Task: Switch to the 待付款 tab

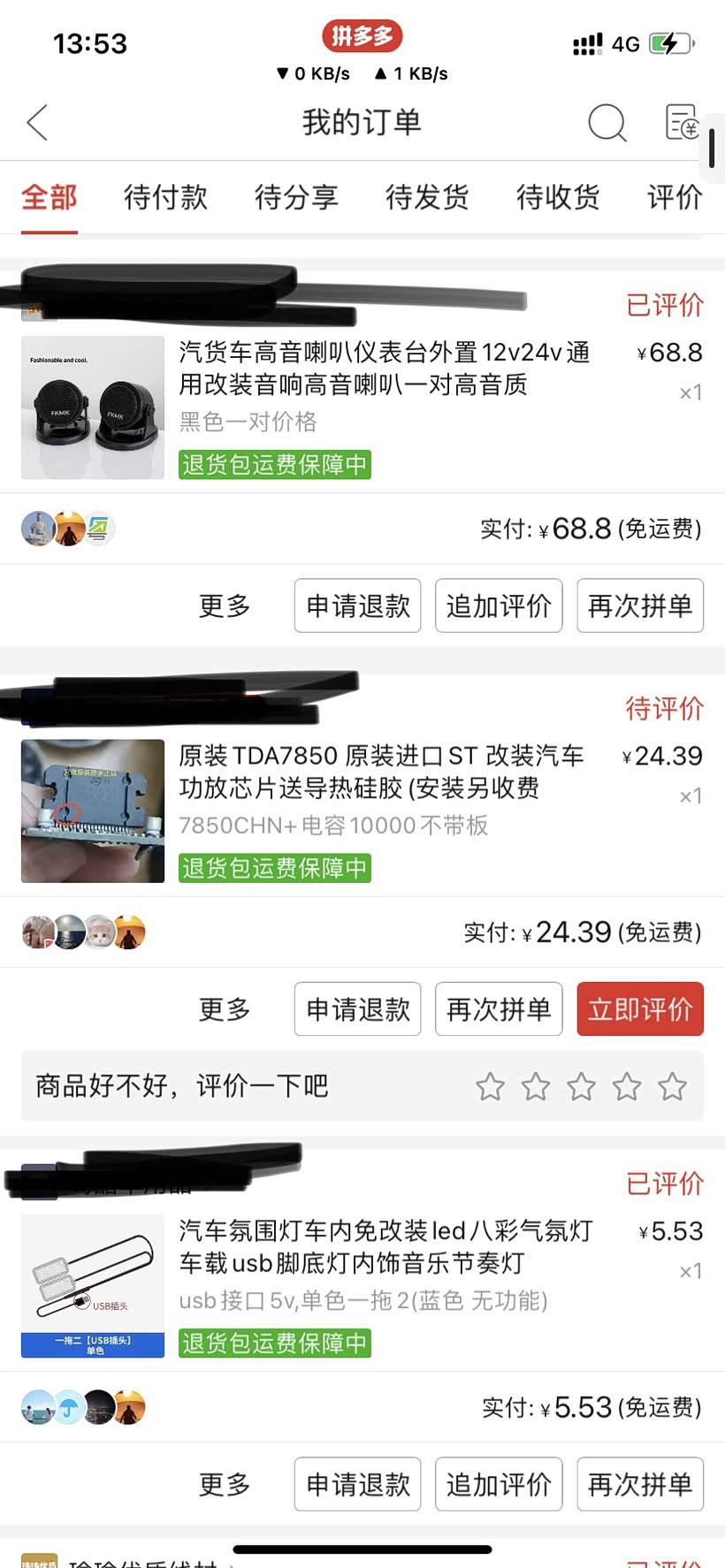Action: coord(165,196)
